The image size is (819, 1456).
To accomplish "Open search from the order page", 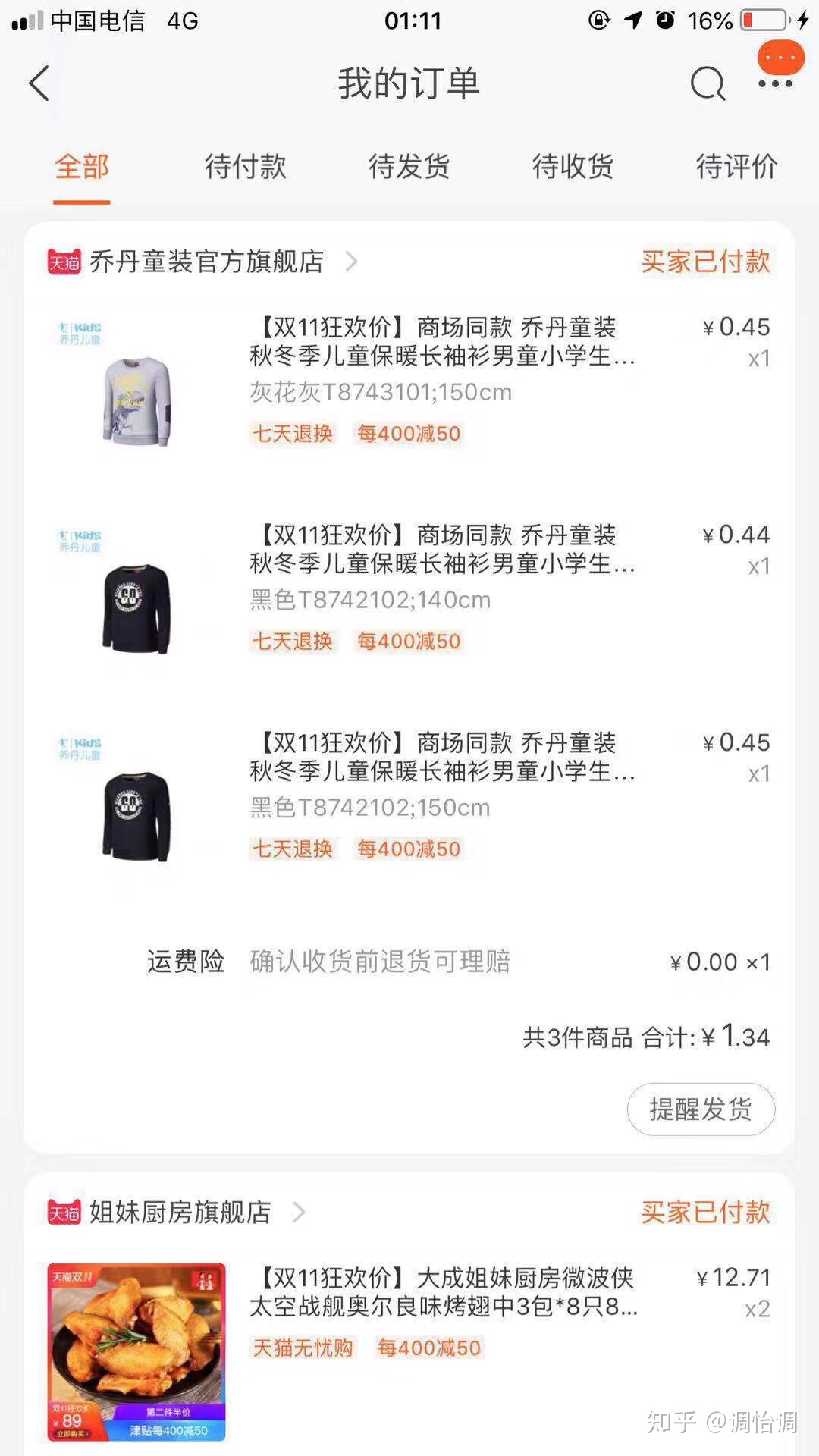I will pos(706,83).
